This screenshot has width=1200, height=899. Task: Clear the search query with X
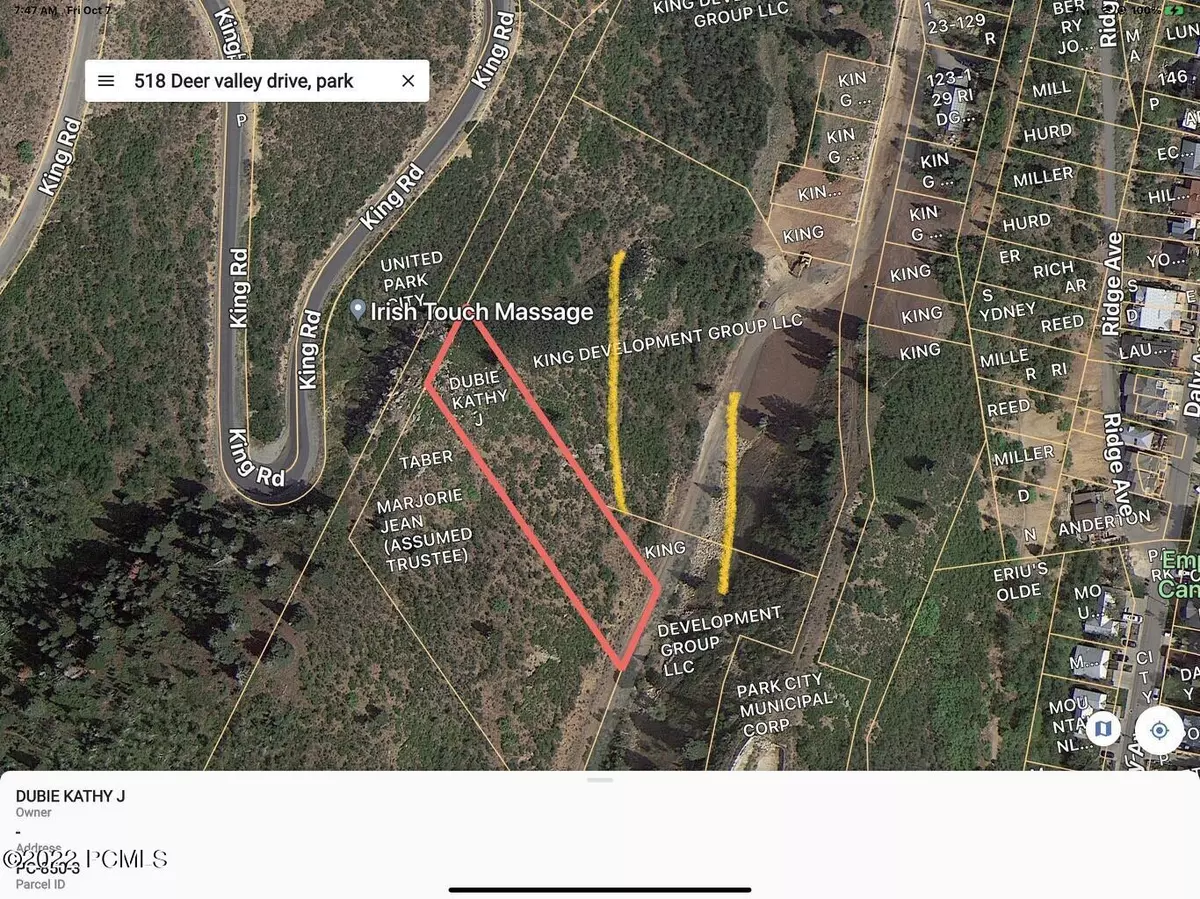(x=408, y=81)
